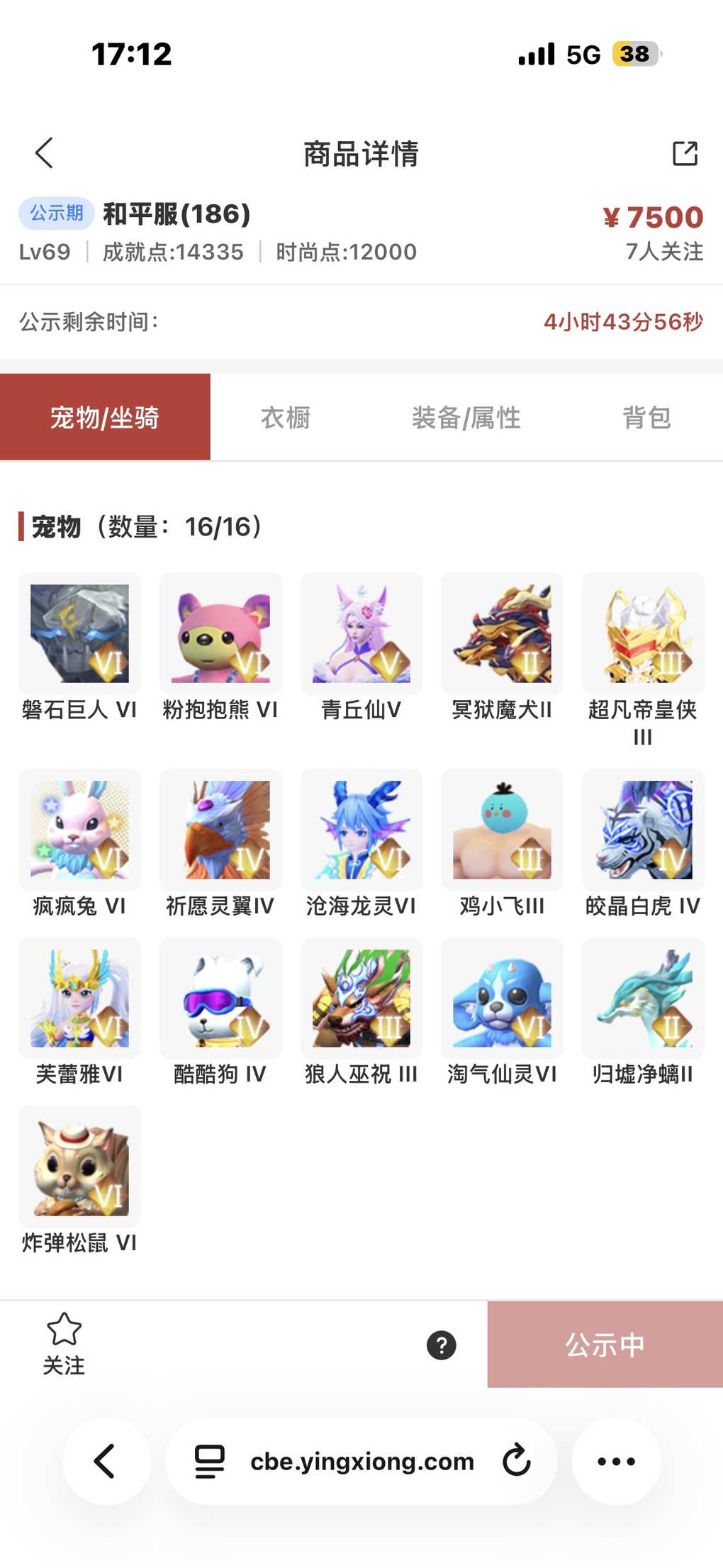Open the browser's three-dot menu

pos(616,1461)
